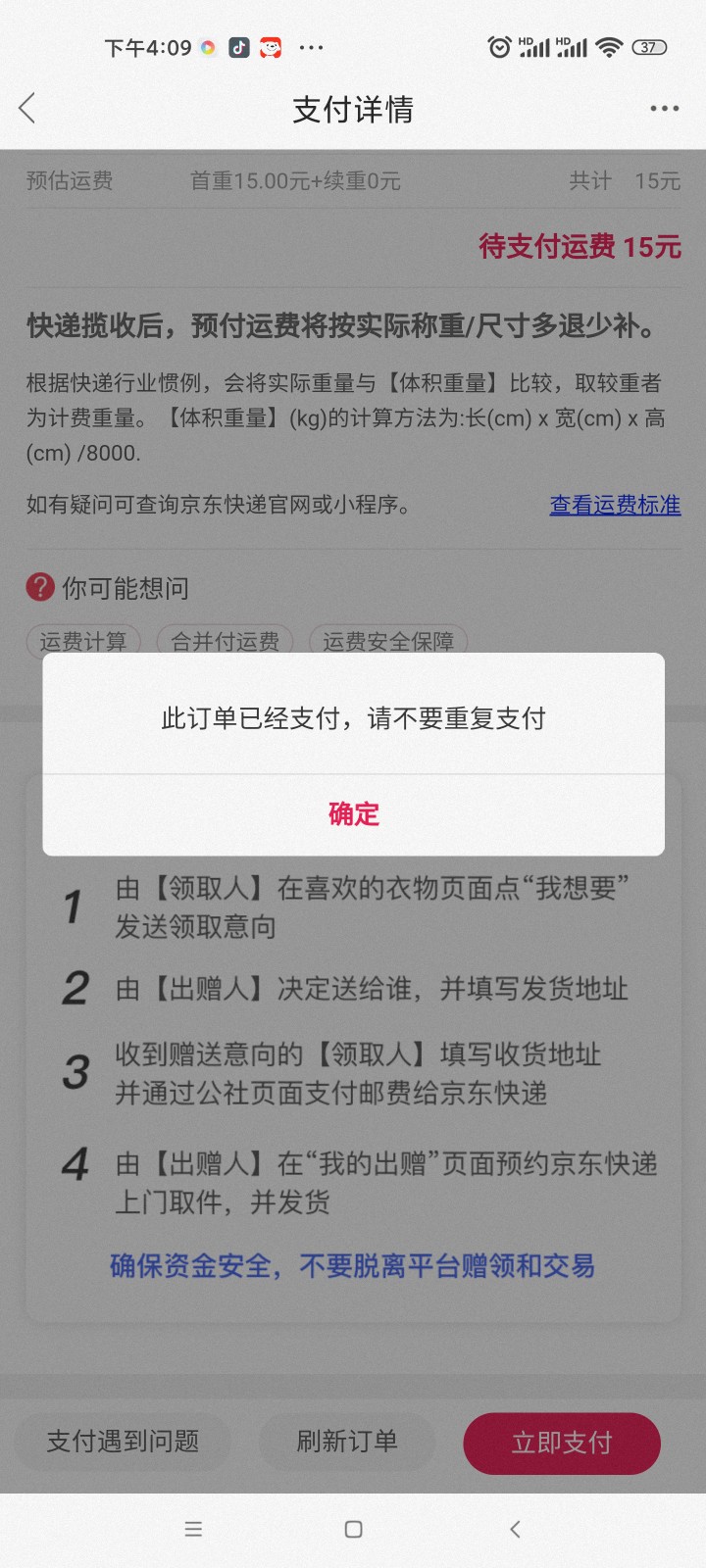
Task: Go back using the header arrow
Action: pos(27,109)
